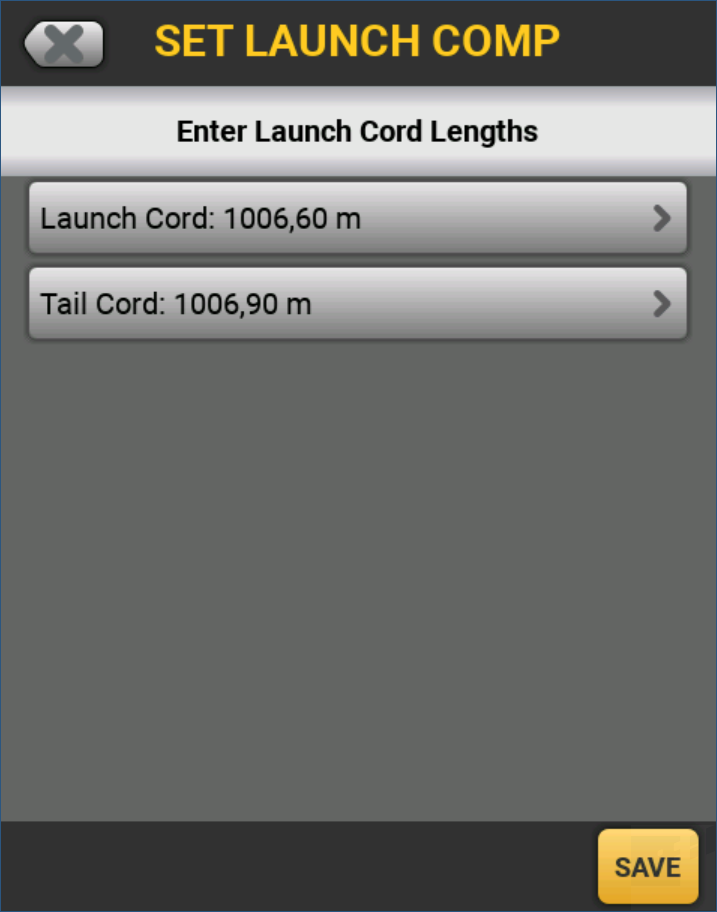Save the launch cord lengths

click(x=647, y=866)
